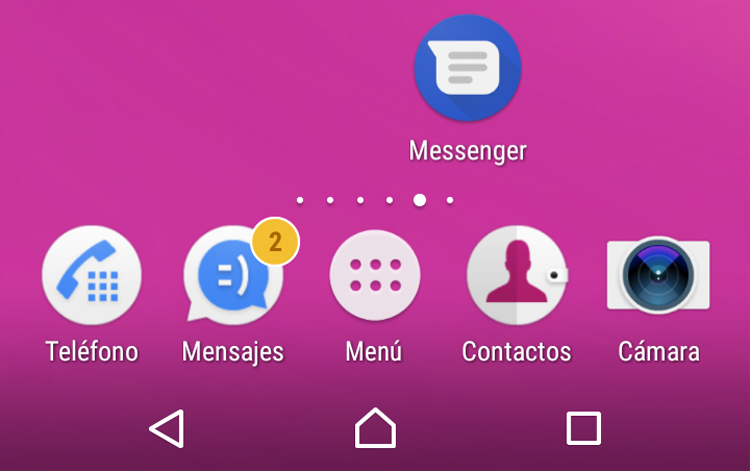750x471 pixels.
Task: Open the Contactos app
Action: pyautogui.click(x=516, y=275)
